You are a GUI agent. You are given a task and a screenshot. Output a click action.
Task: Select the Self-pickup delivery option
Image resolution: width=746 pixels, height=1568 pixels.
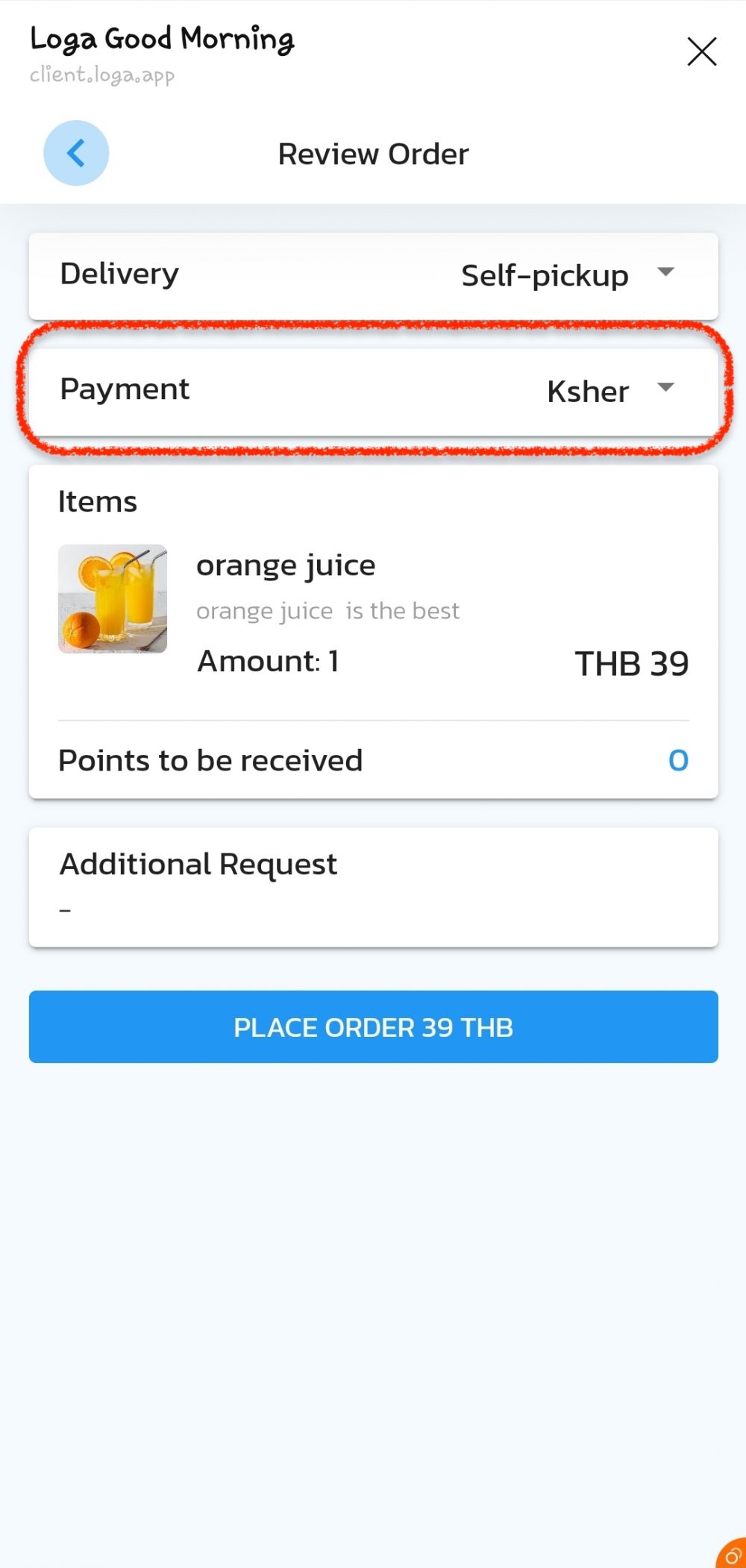544,275
